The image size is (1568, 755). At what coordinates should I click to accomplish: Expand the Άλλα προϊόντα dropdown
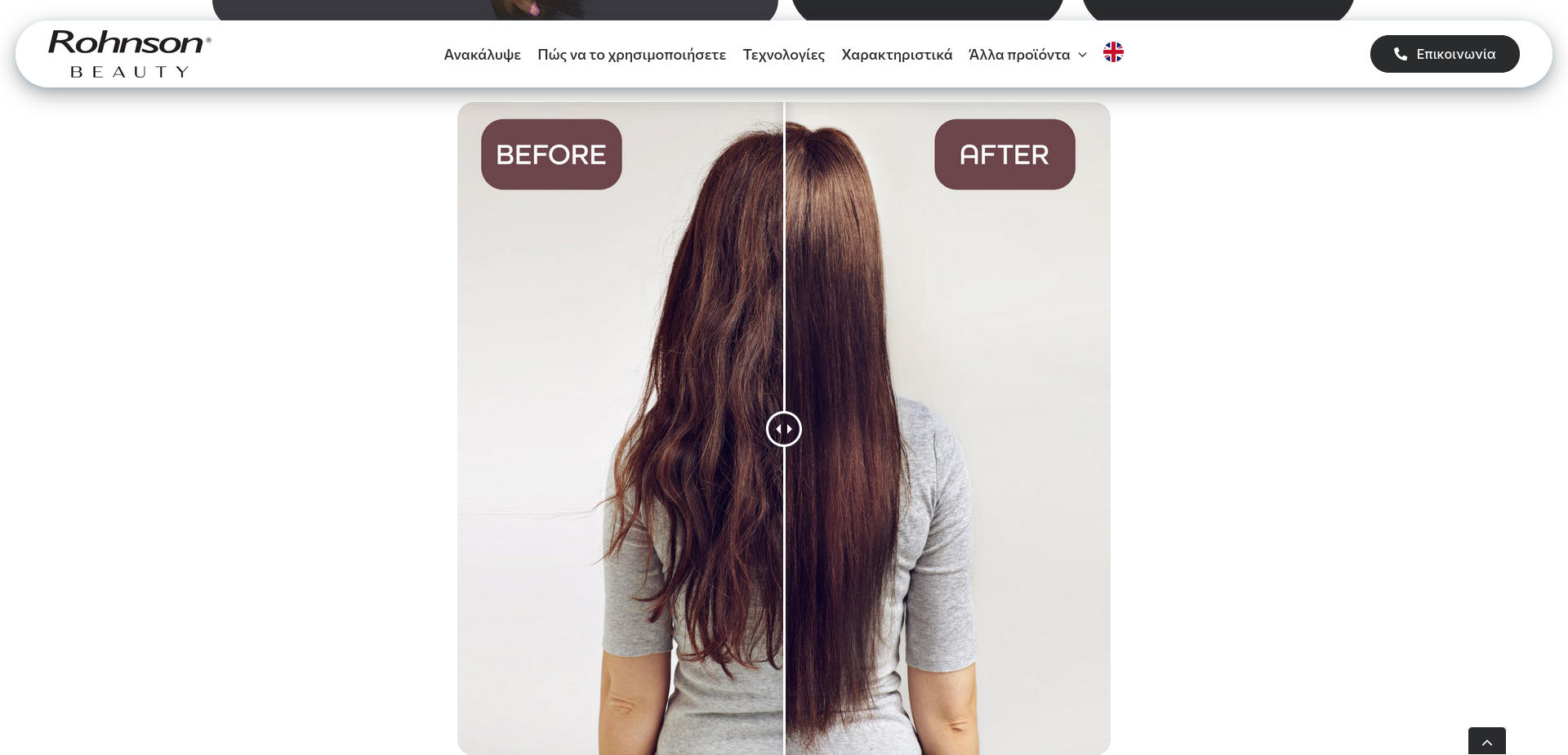click(1027, 55)
